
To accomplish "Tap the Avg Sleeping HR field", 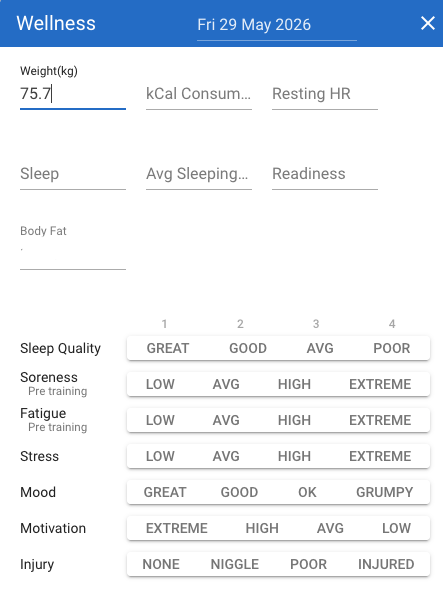I will (199, 174).
